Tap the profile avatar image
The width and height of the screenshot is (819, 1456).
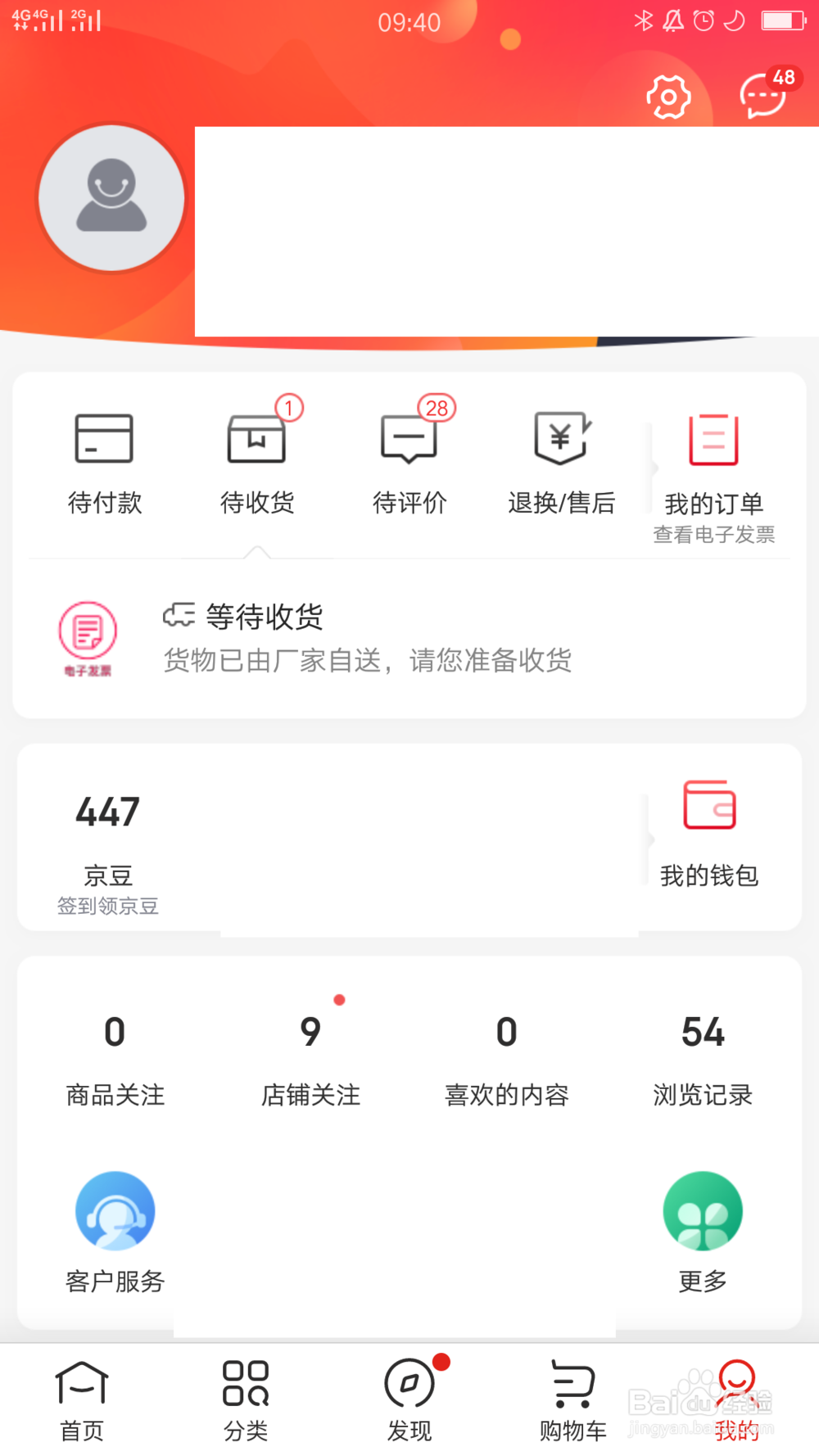pos(111,197)
